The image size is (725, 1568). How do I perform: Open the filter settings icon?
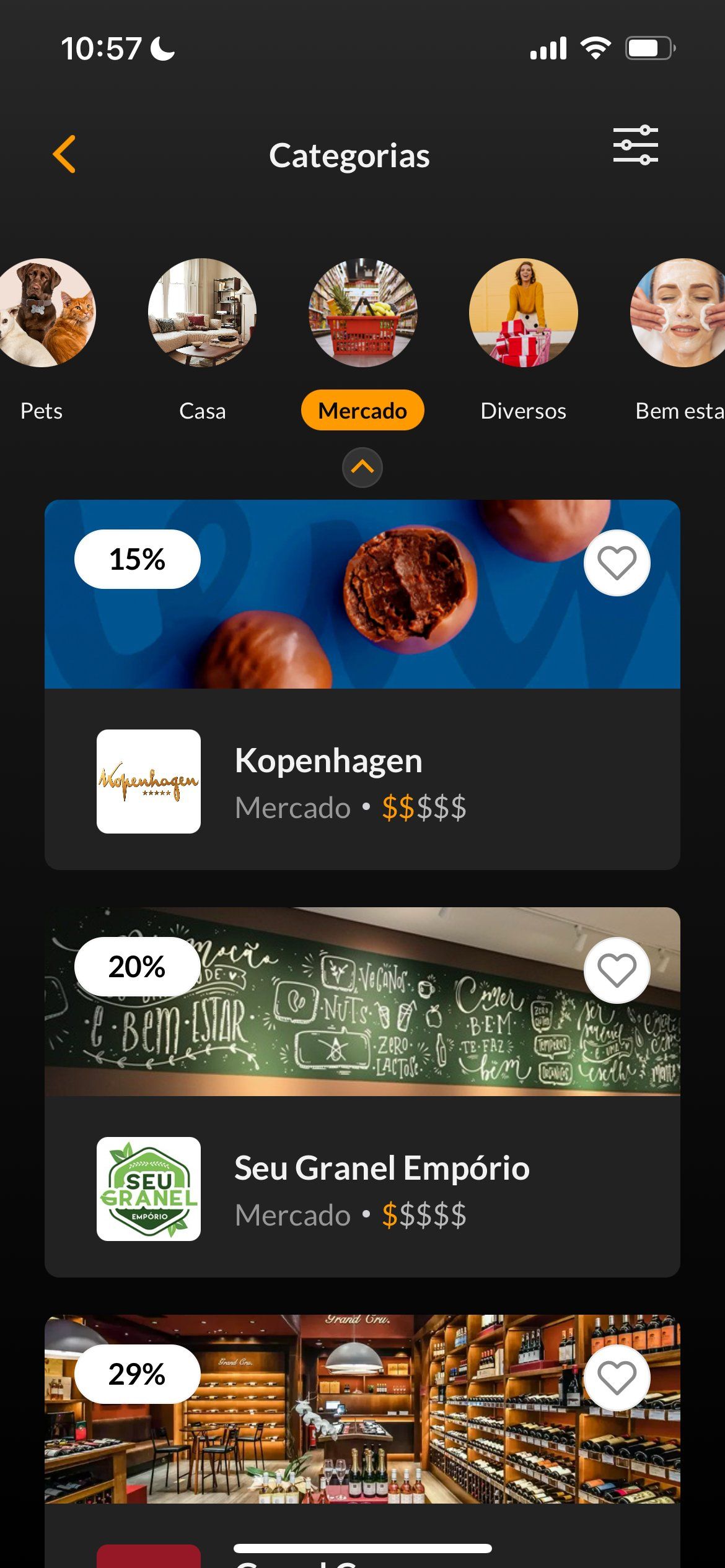click(x=635, y=146)
